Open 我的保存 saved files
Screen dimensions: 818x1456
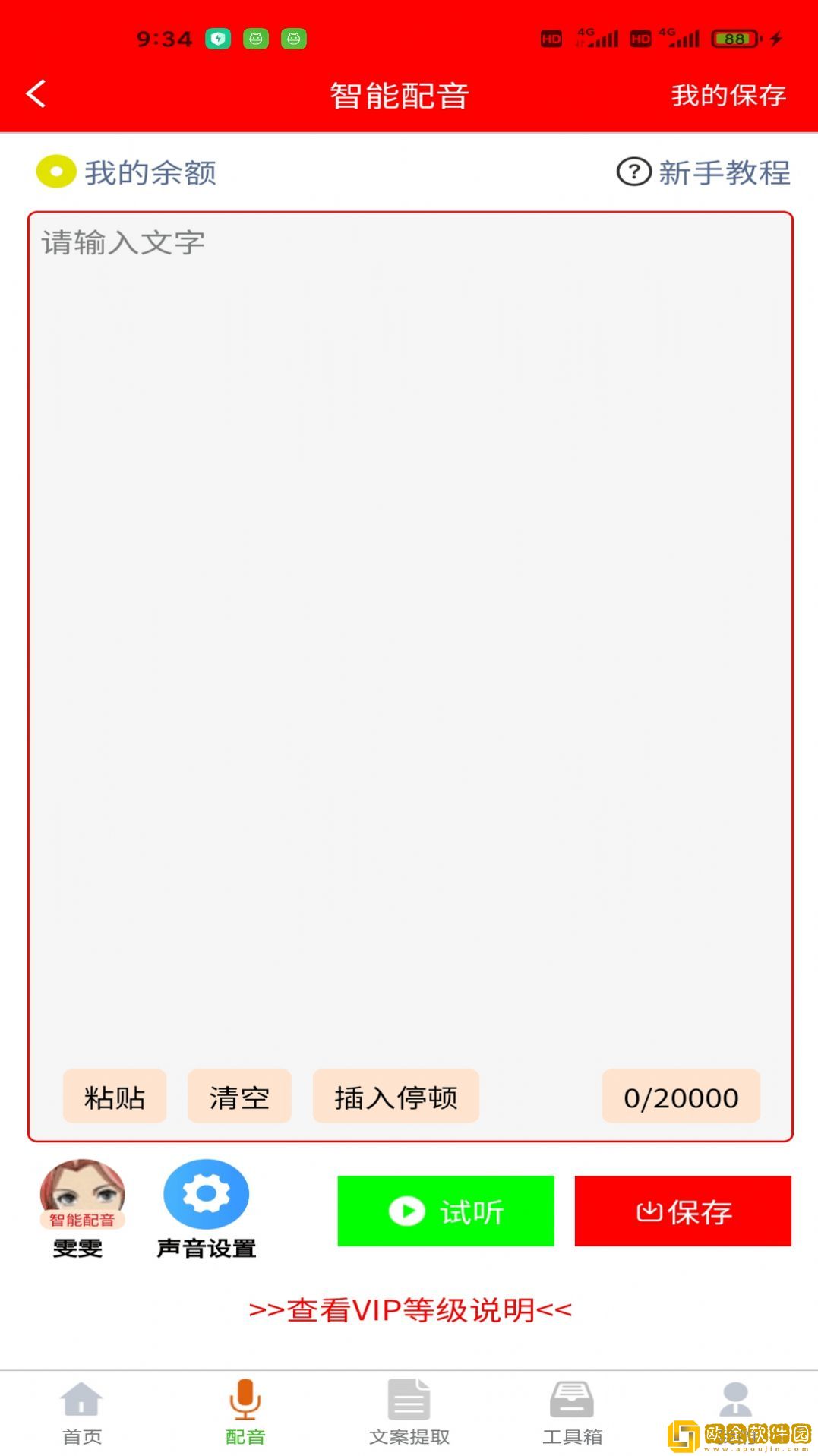[x=728, y=95]
